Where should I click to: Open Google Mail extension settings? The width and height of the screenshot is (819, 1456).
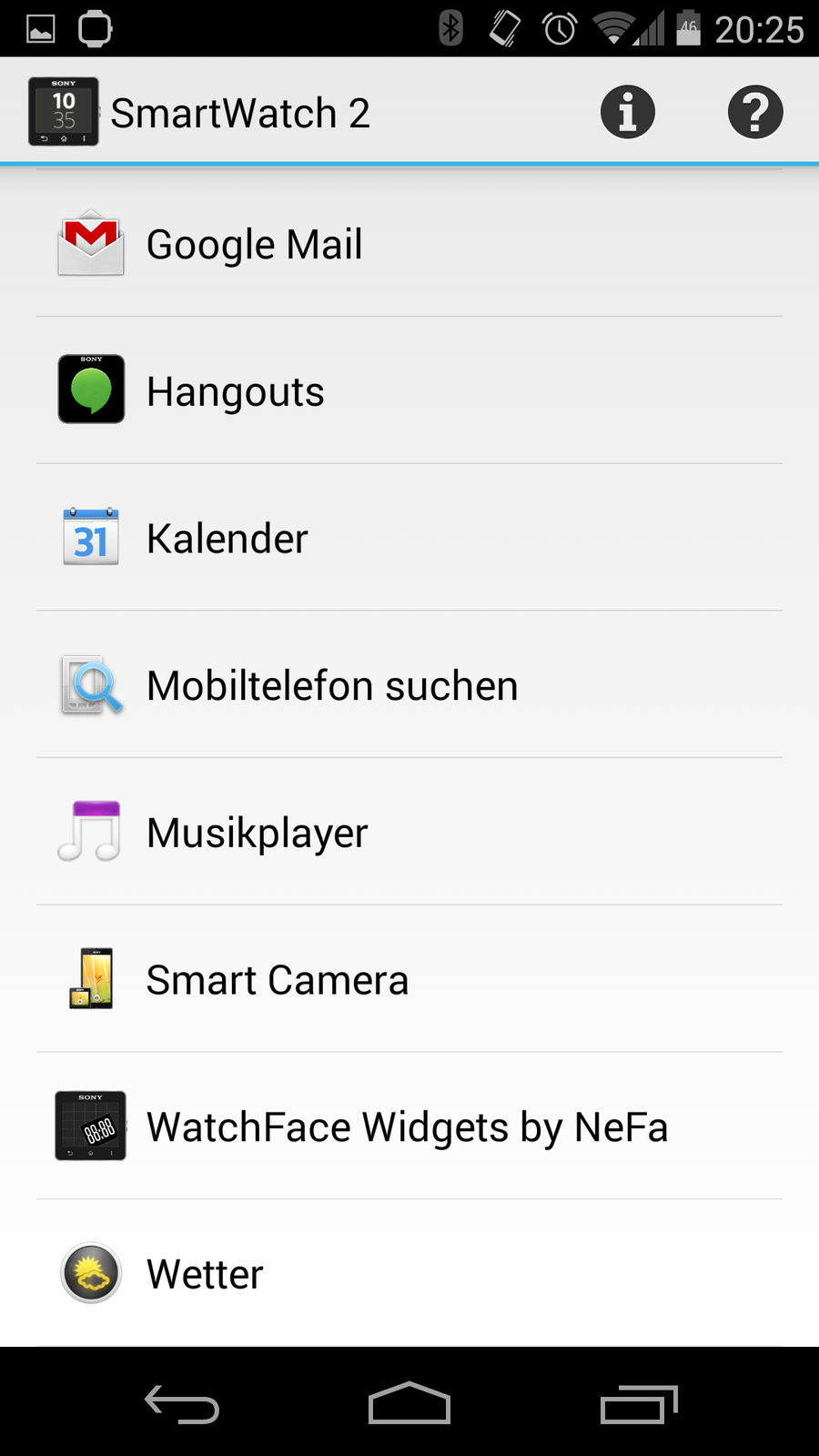click(x=409, y=244)
